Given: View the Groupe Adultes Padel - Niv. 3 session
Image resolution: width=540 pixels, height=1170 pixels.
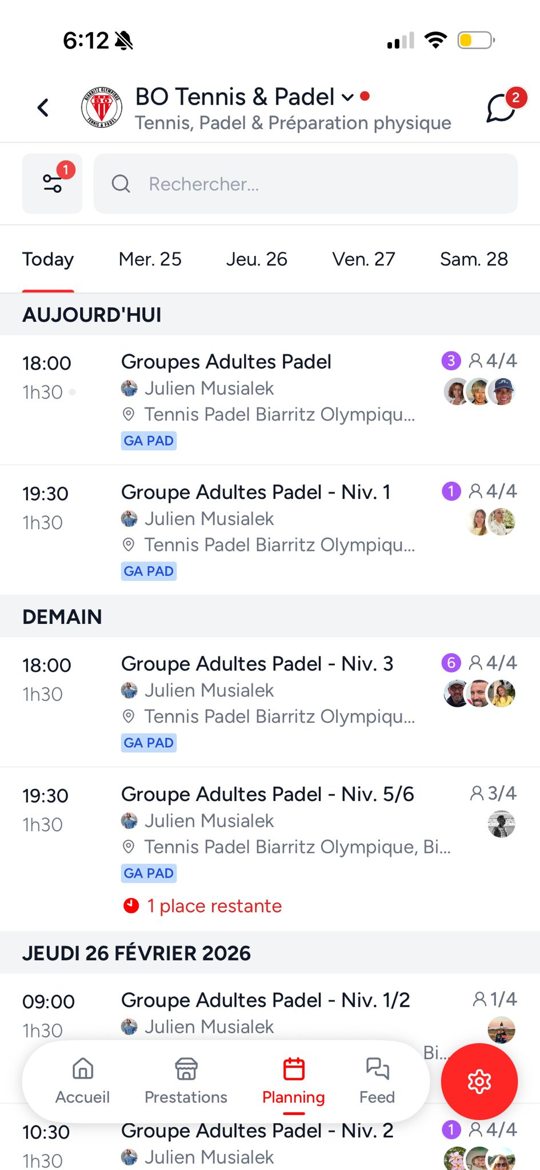Looking at the screenshot, I should [x=270, y=701].
